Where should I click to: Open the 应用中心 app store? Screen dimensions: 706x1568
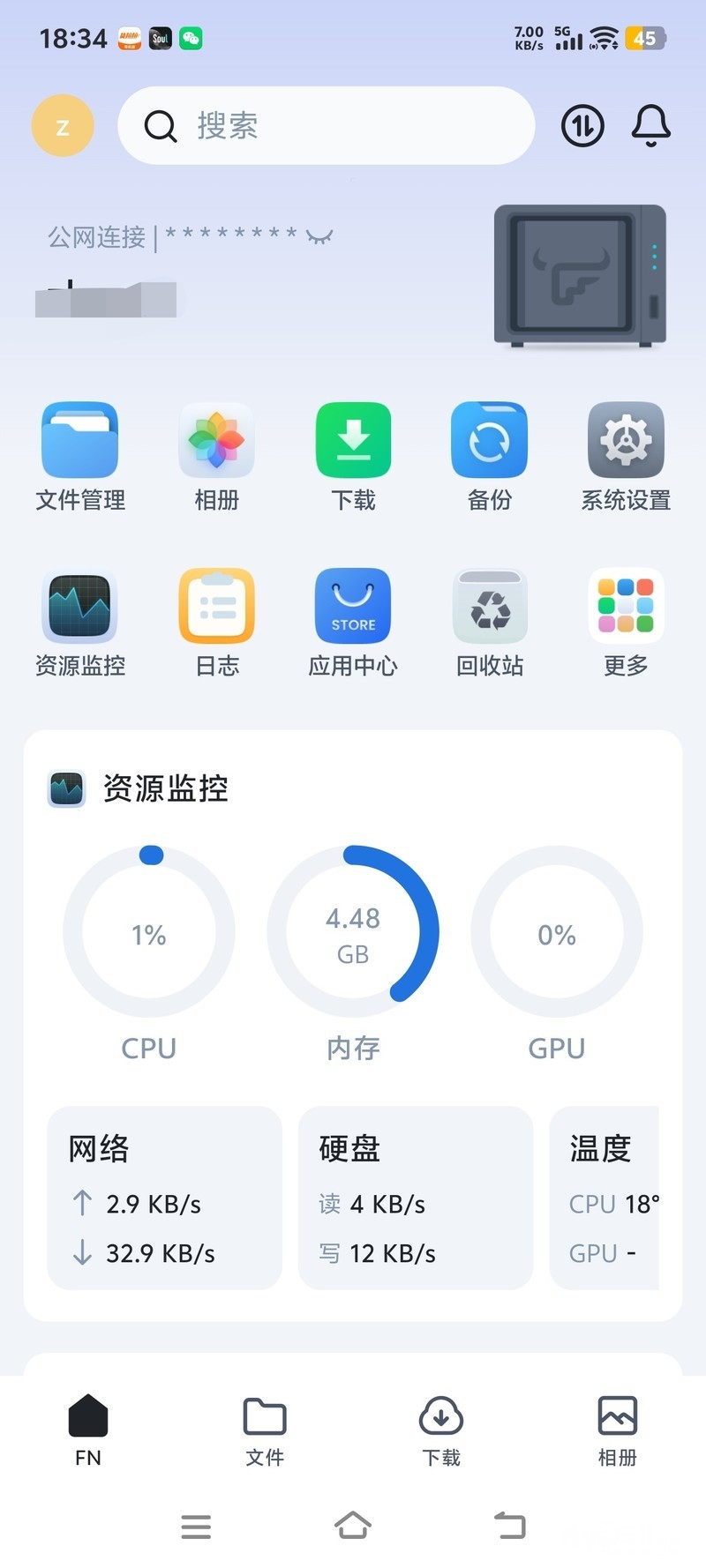tap(353, 607)
